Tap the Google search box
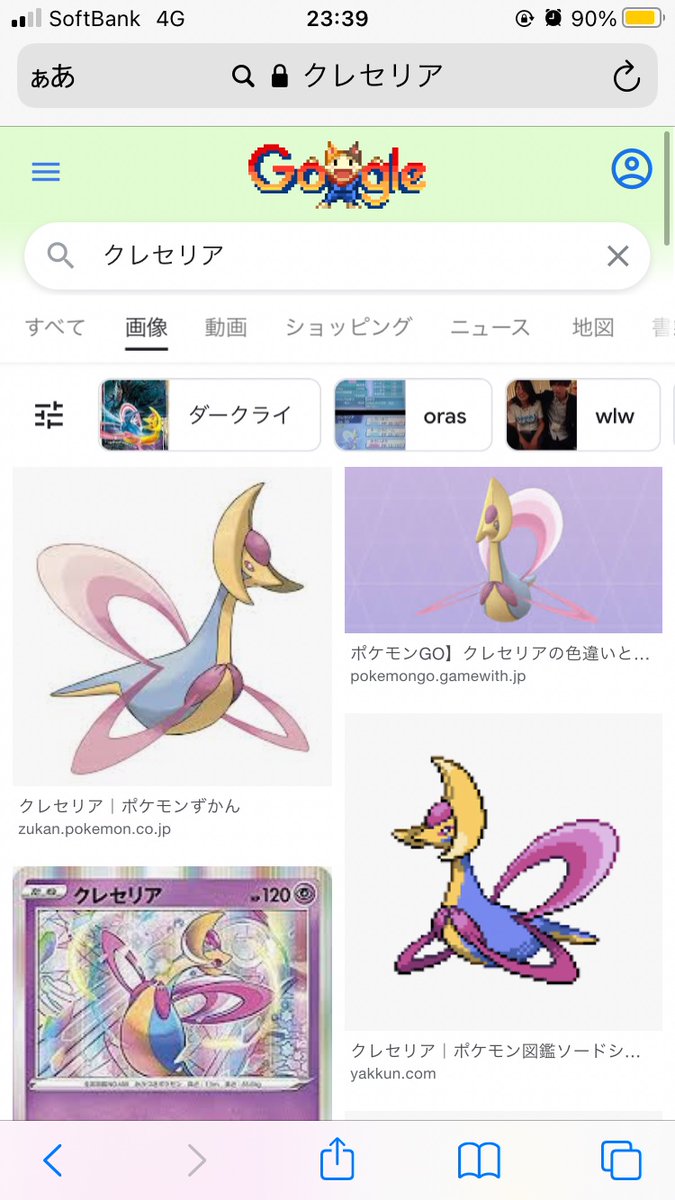Viewport: 675px width, 1200px height. point(330,256)
